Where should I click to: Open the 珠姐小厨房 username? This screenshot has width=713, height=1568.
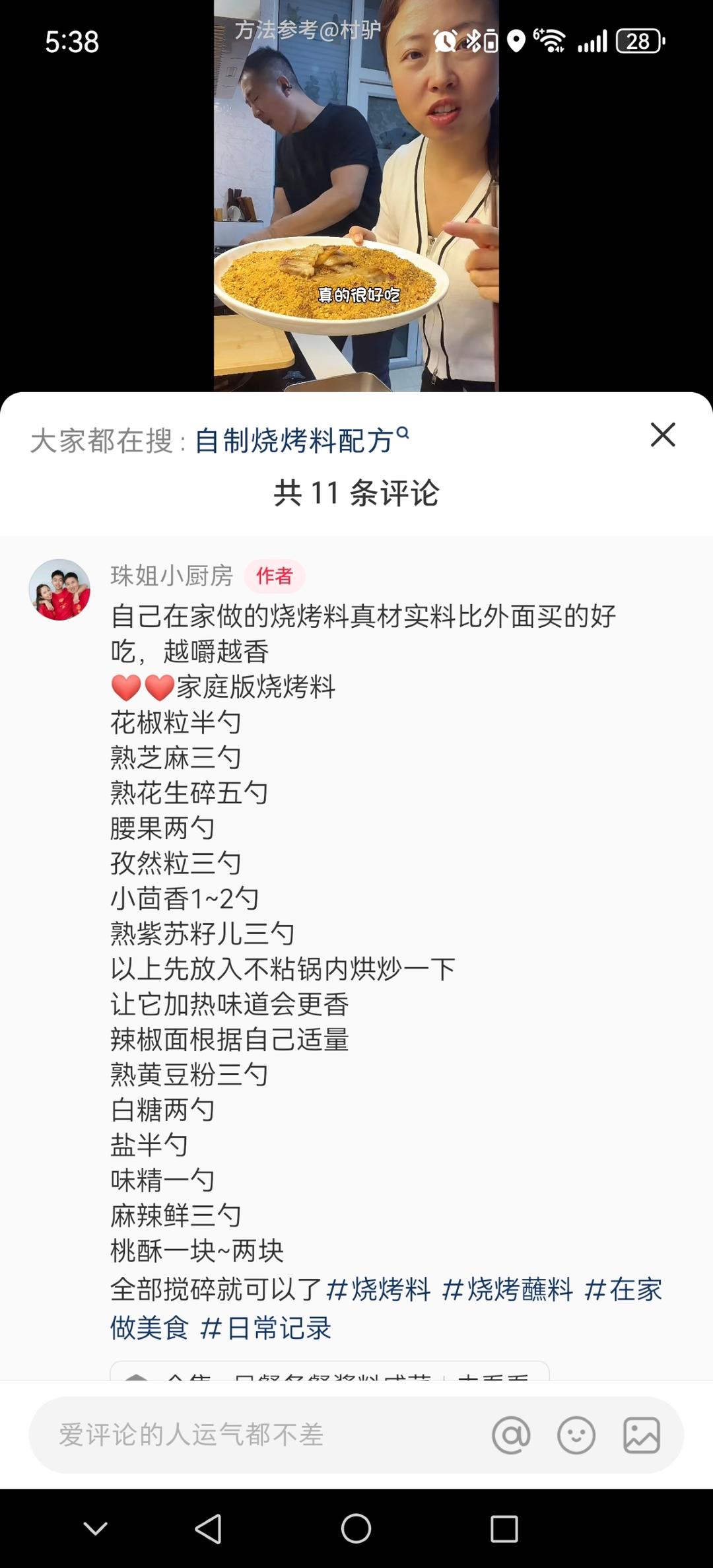(172, 576)
